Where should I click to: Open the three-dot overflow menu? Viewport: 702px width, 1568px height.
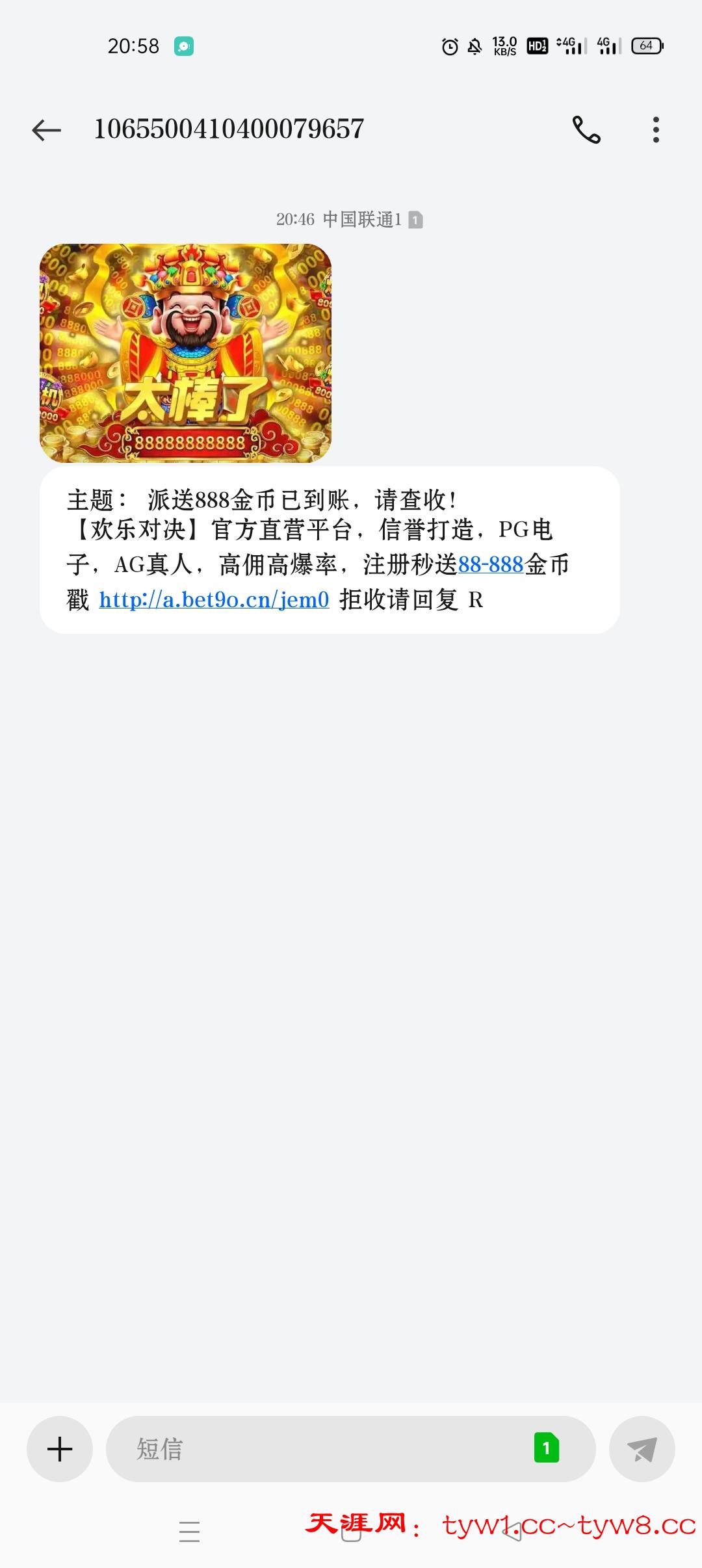click(x=655, y=129)
